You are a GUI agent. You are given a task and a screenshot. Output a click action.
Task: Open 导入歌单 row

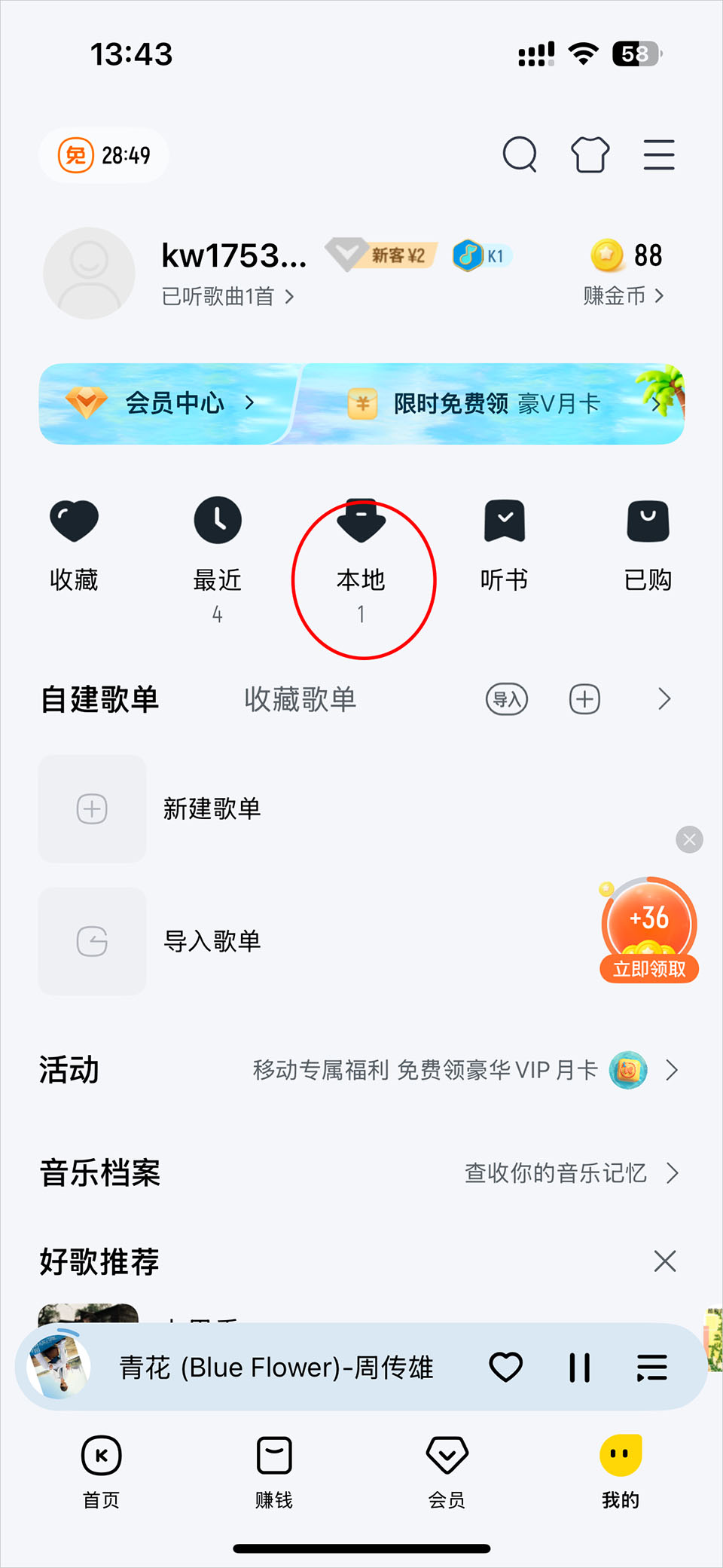211,942
